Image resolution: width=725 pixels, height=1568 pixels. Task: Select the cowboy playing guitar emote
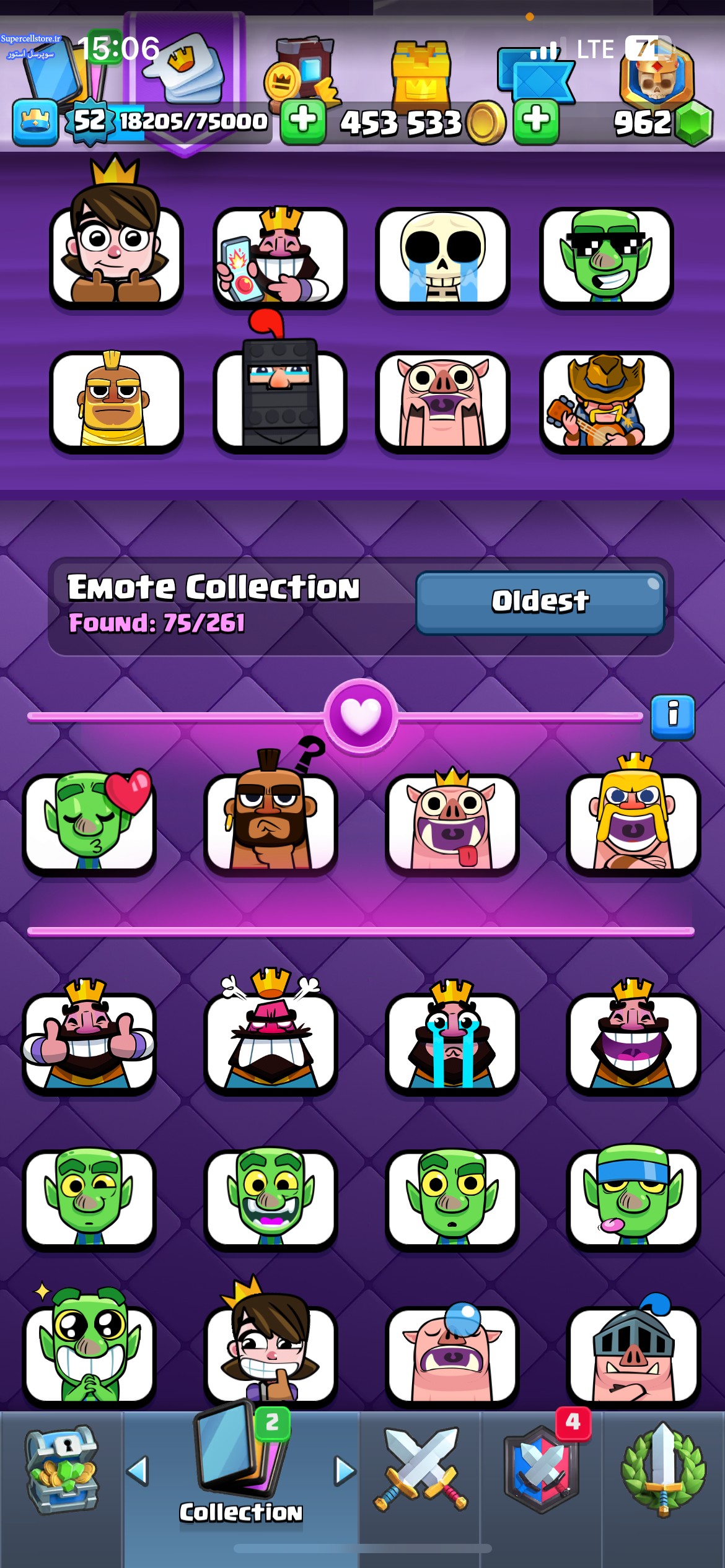click(606, 401)
